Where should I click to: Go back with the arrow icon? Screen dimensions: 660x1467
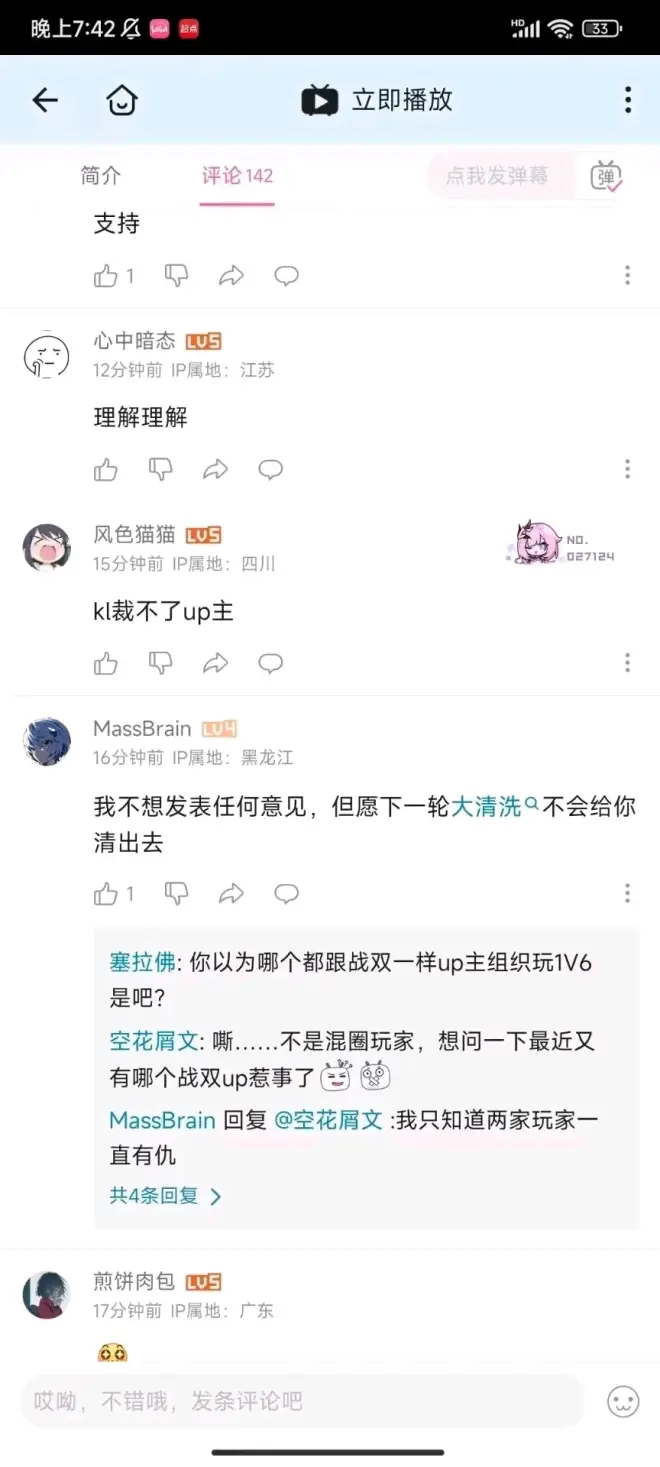pyautogui.click(x=45, y=100)
